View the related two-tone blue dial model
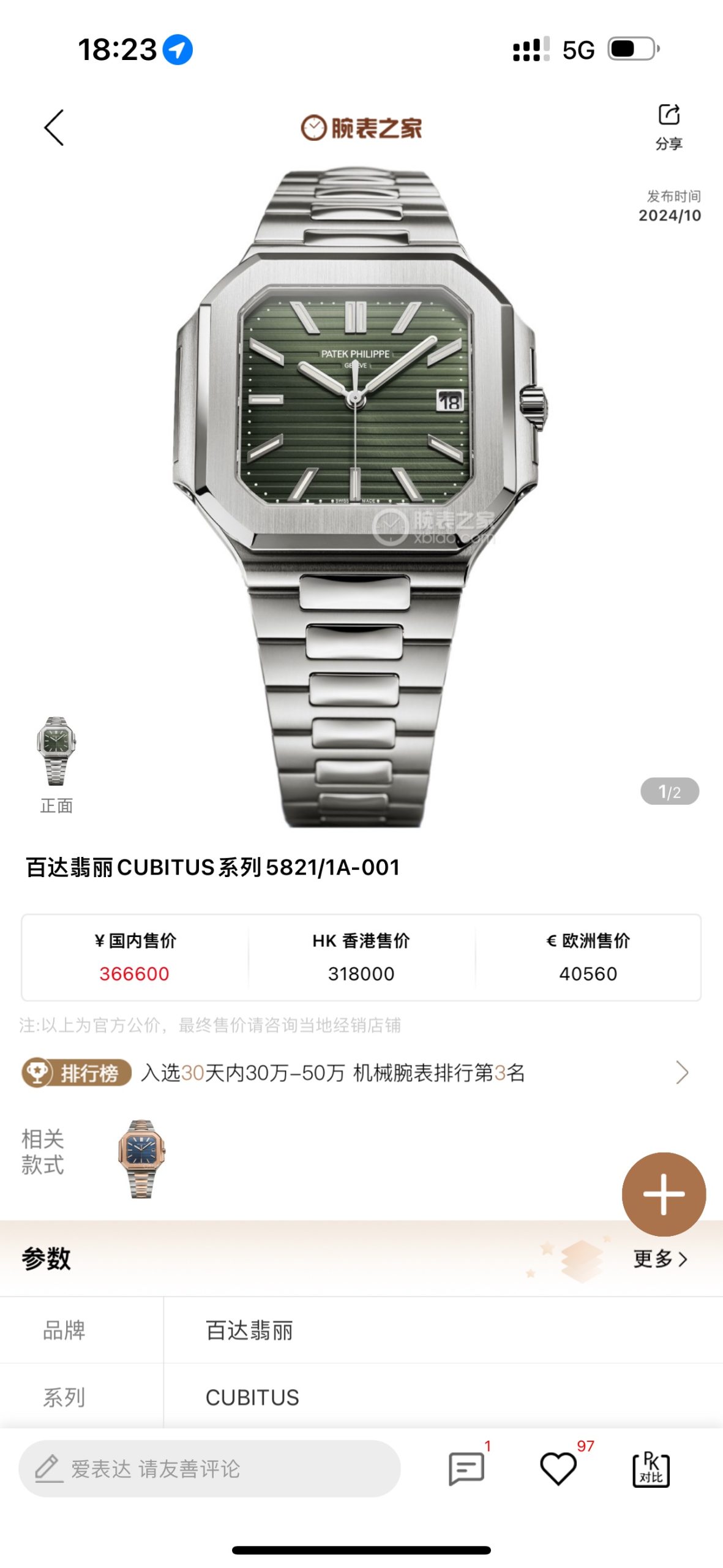Image resolution: width=723 pixels, height=1568 pixels. (x=141, y=1159)
